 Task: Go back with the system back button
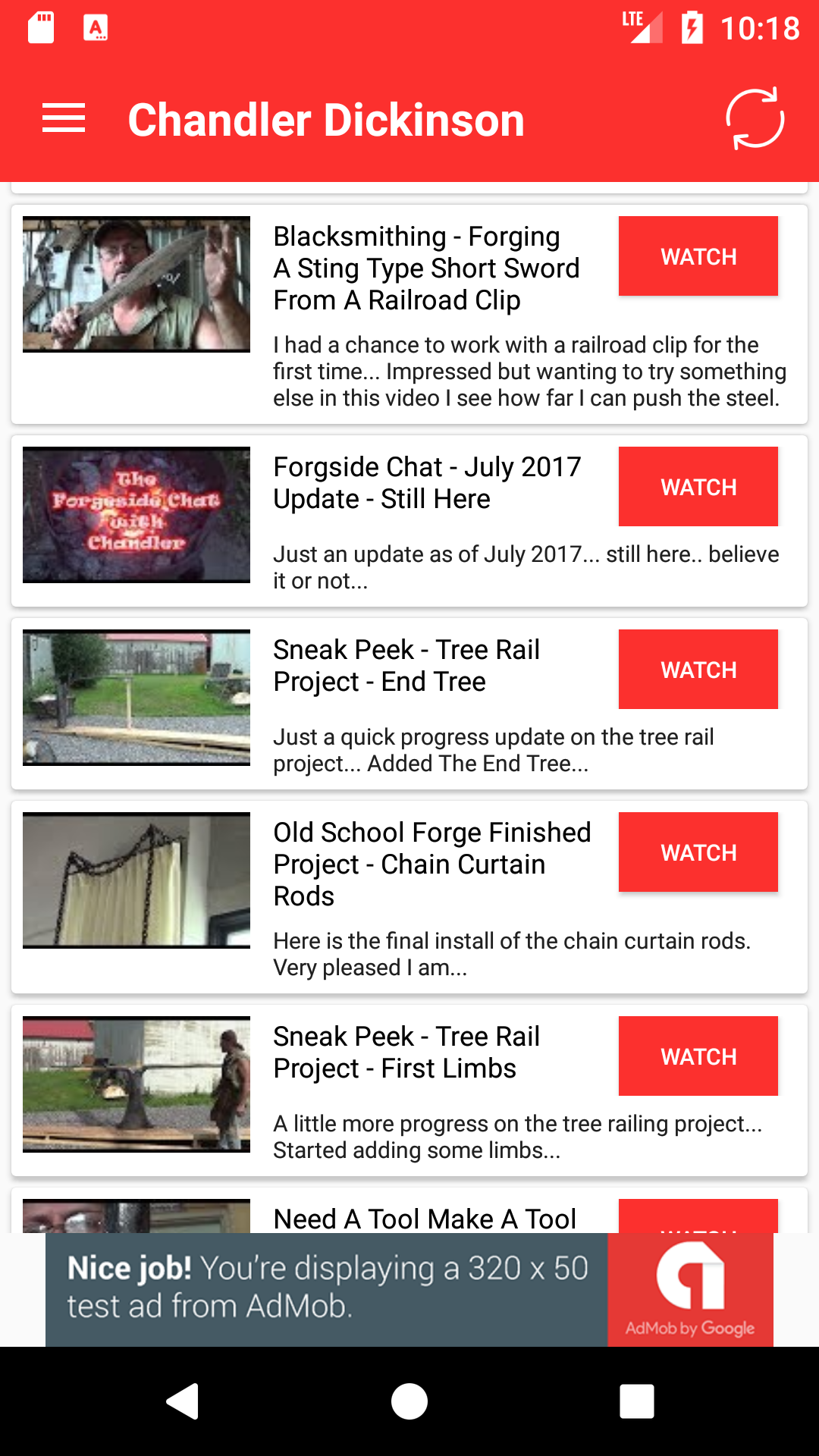pyautogui.click(x=182, y=1401)
